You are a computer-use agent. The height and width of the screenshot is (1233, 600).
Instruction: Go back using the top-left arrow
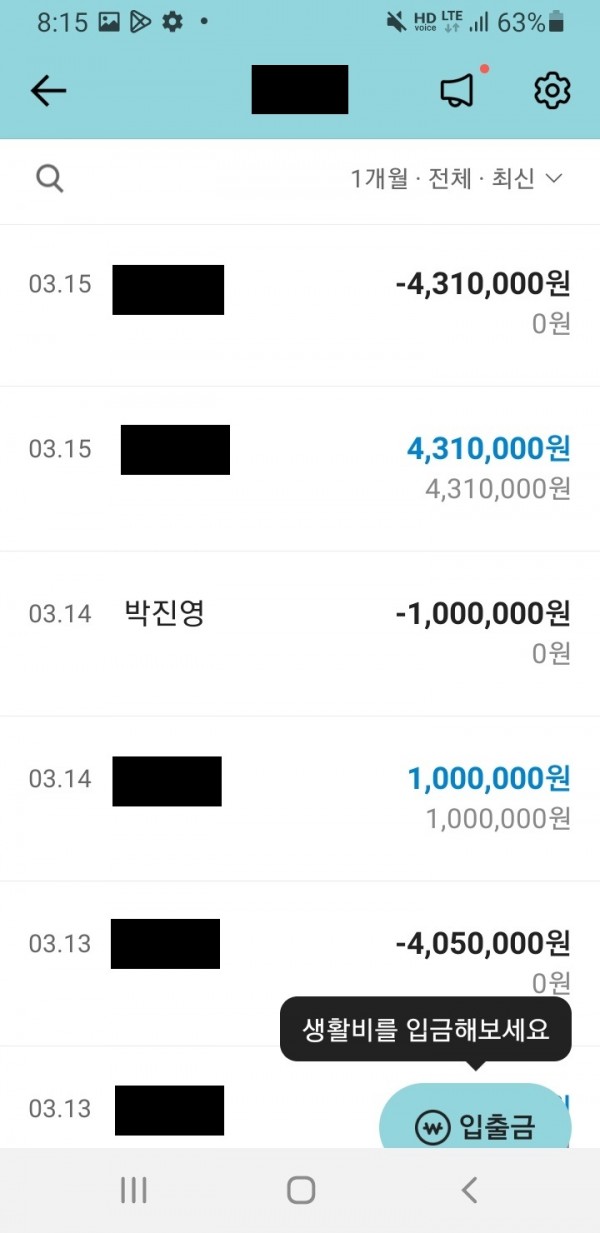tap(48, 91)
